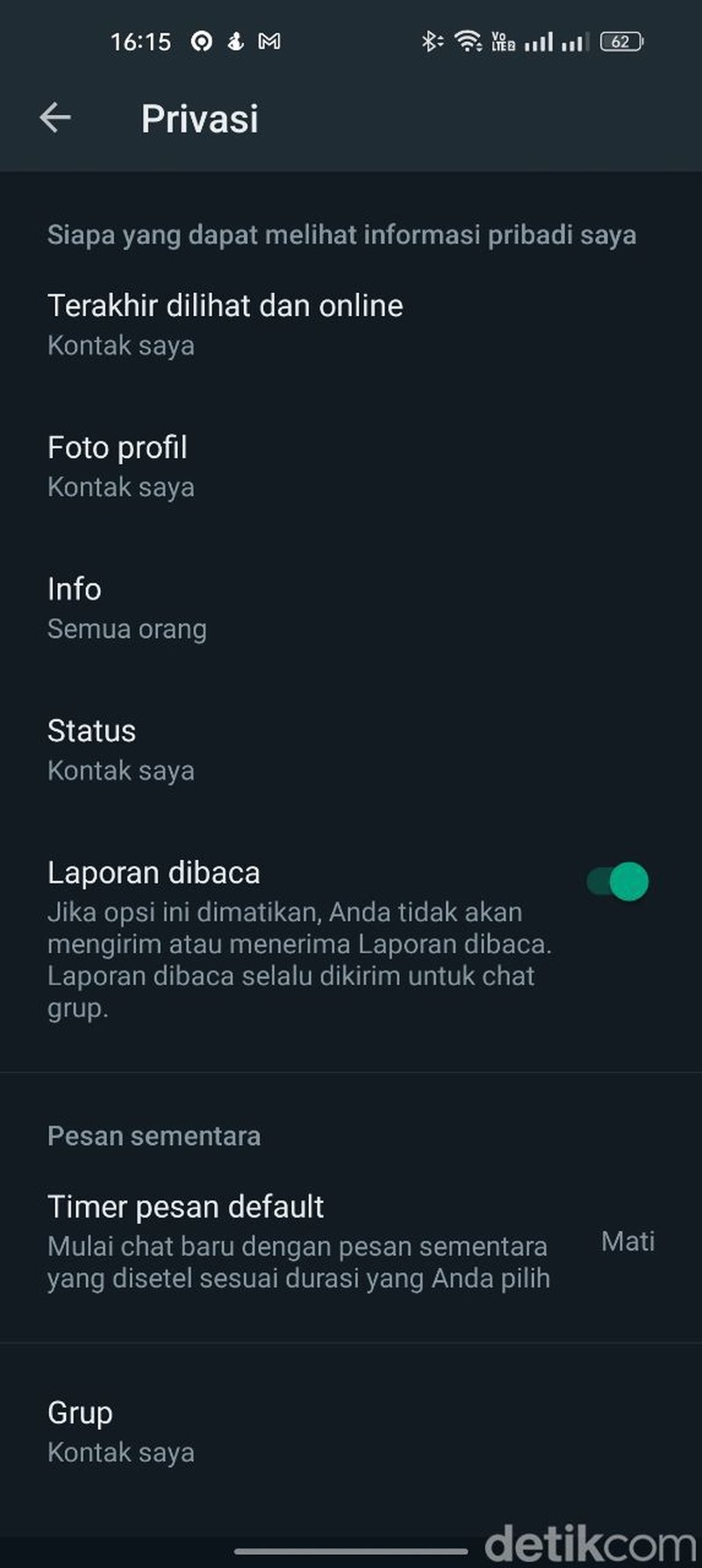Click the Gmail notification icon

point(269,40)
